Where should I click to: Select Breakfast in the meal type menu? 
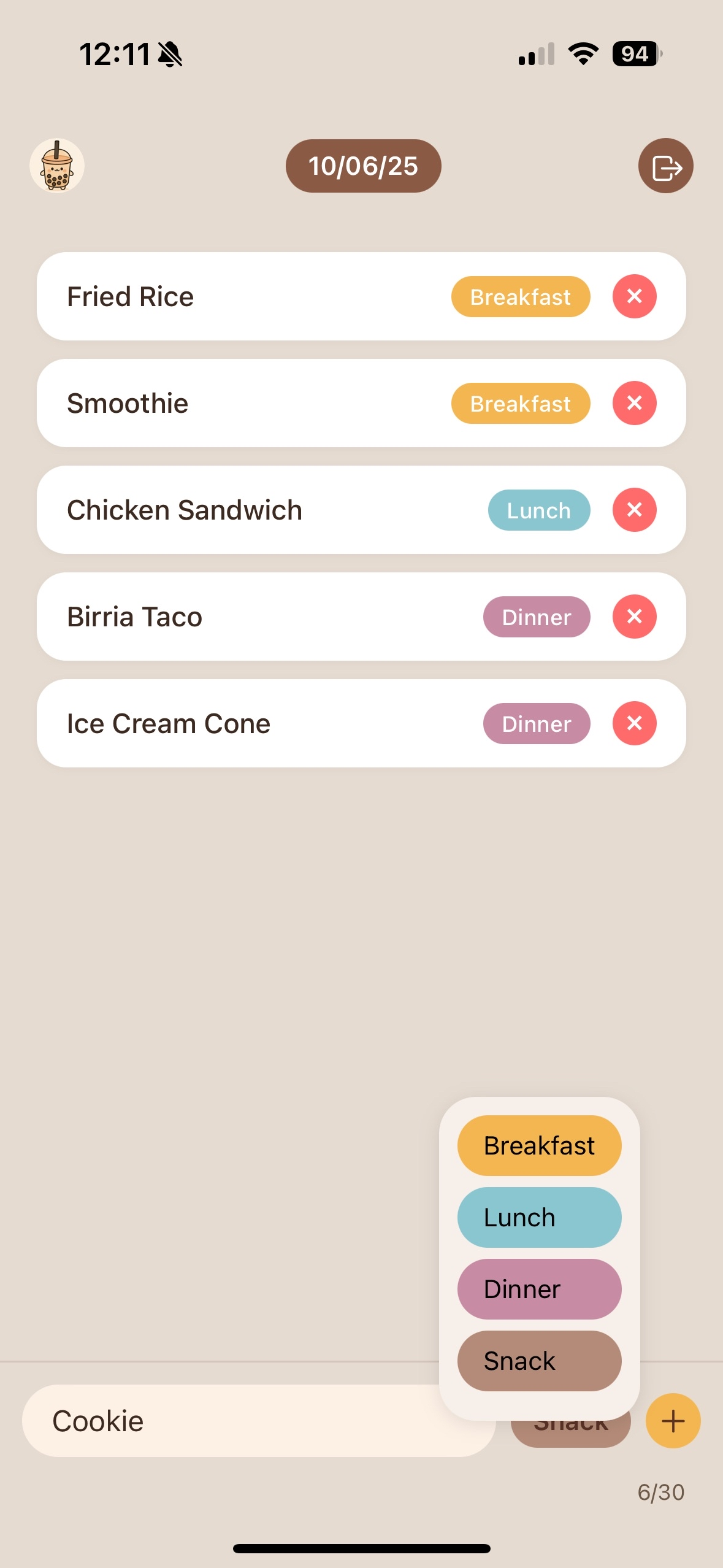click(539, 1145)
